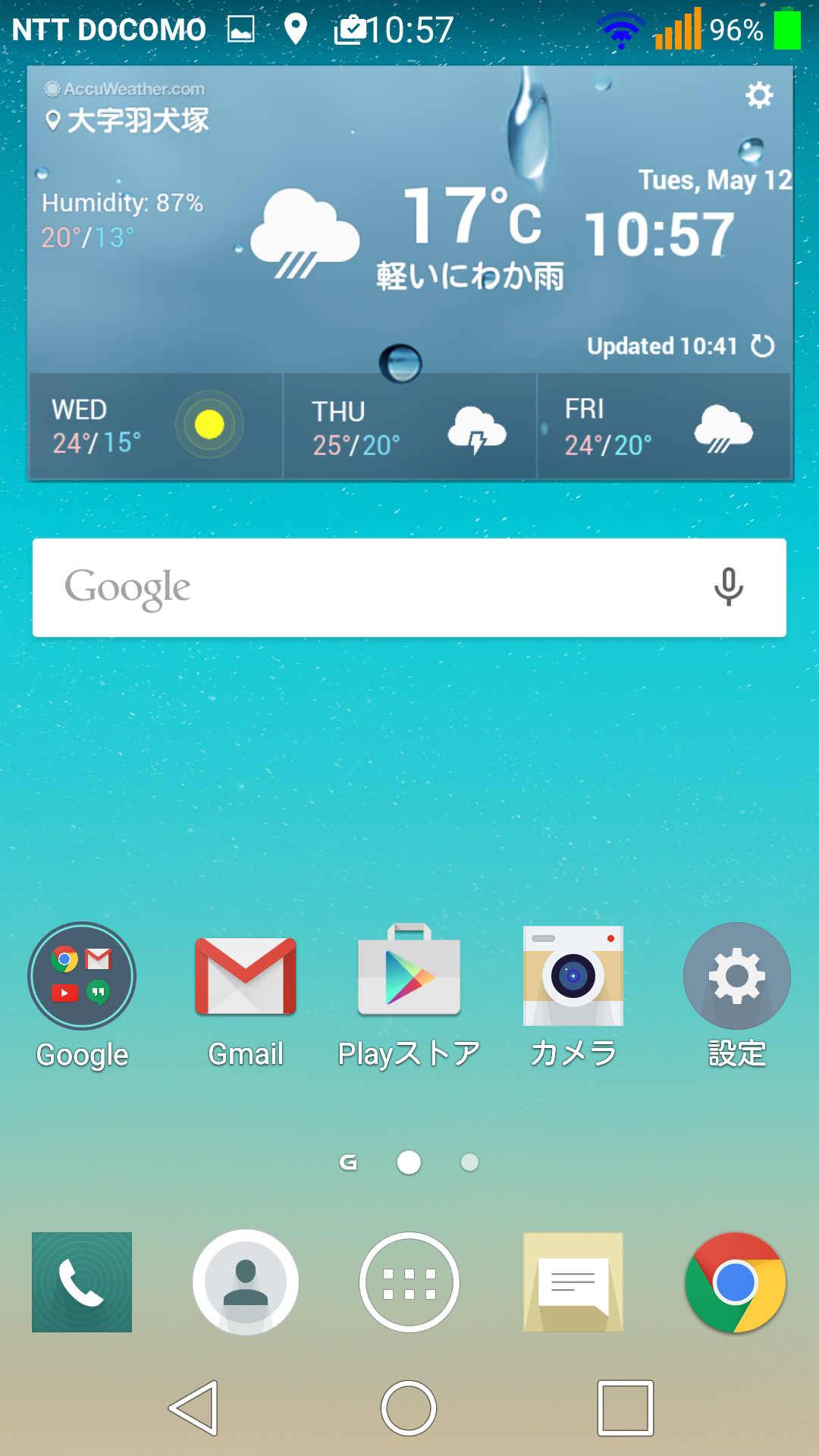
Task: Jump to the second home screen page dot
Action: 469,1163
